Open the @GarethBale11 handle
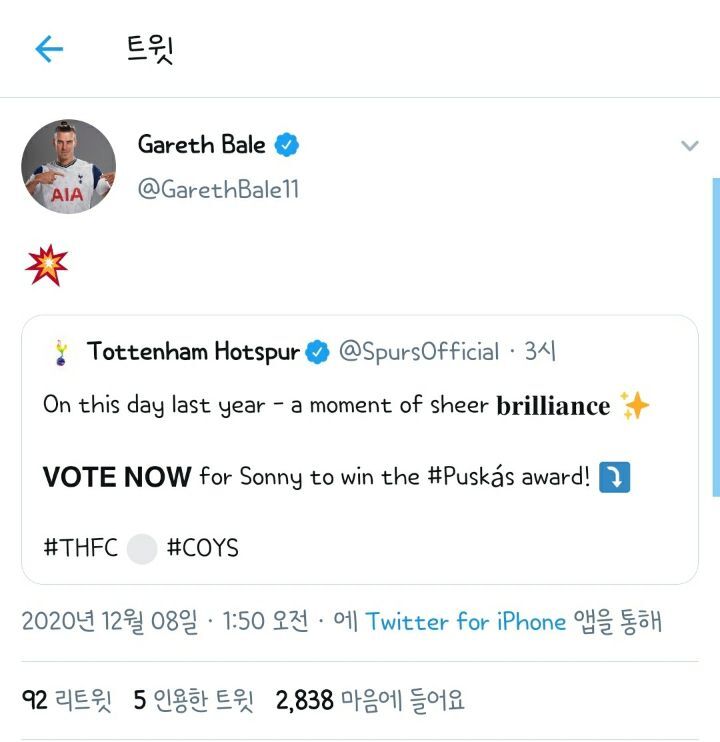 point(218,189)
